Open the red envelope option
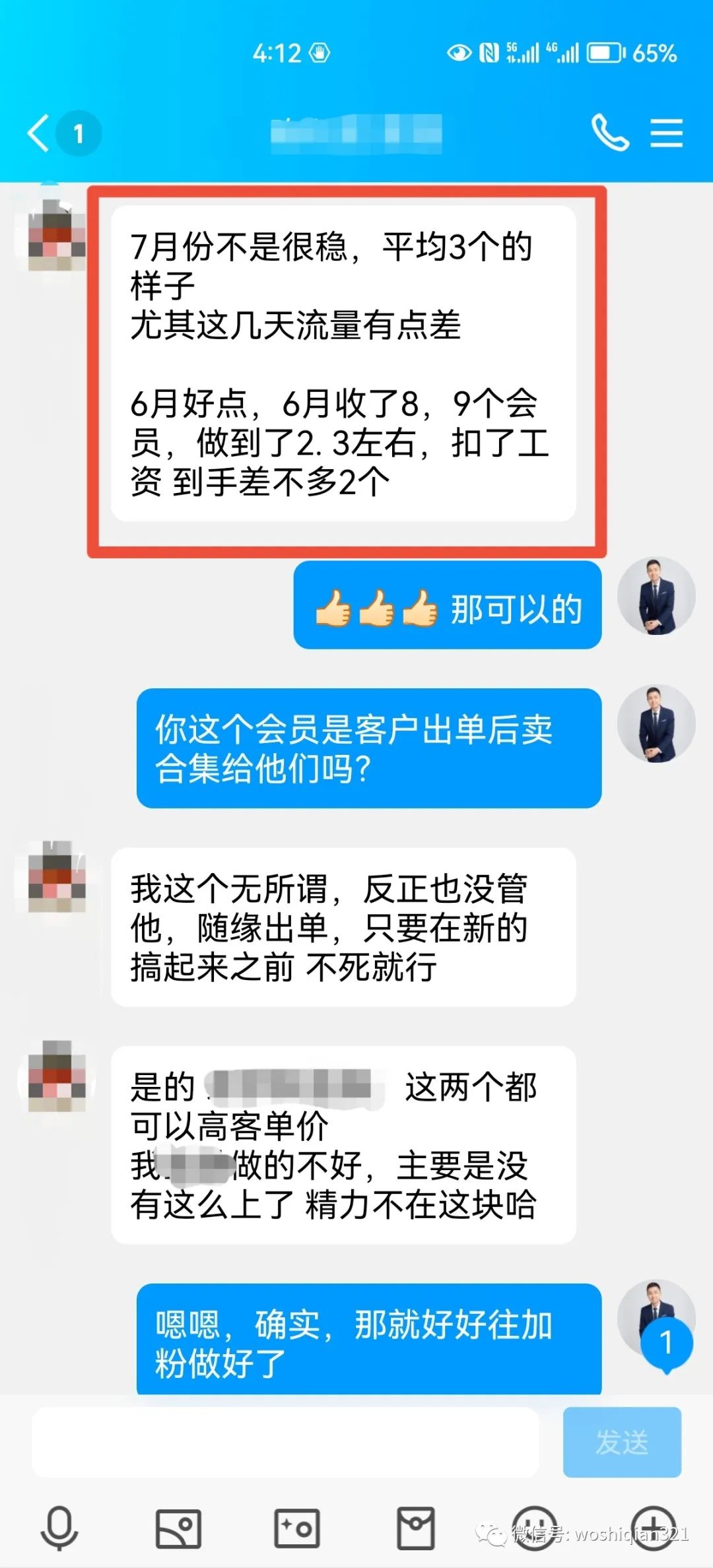 (415, 1528)
